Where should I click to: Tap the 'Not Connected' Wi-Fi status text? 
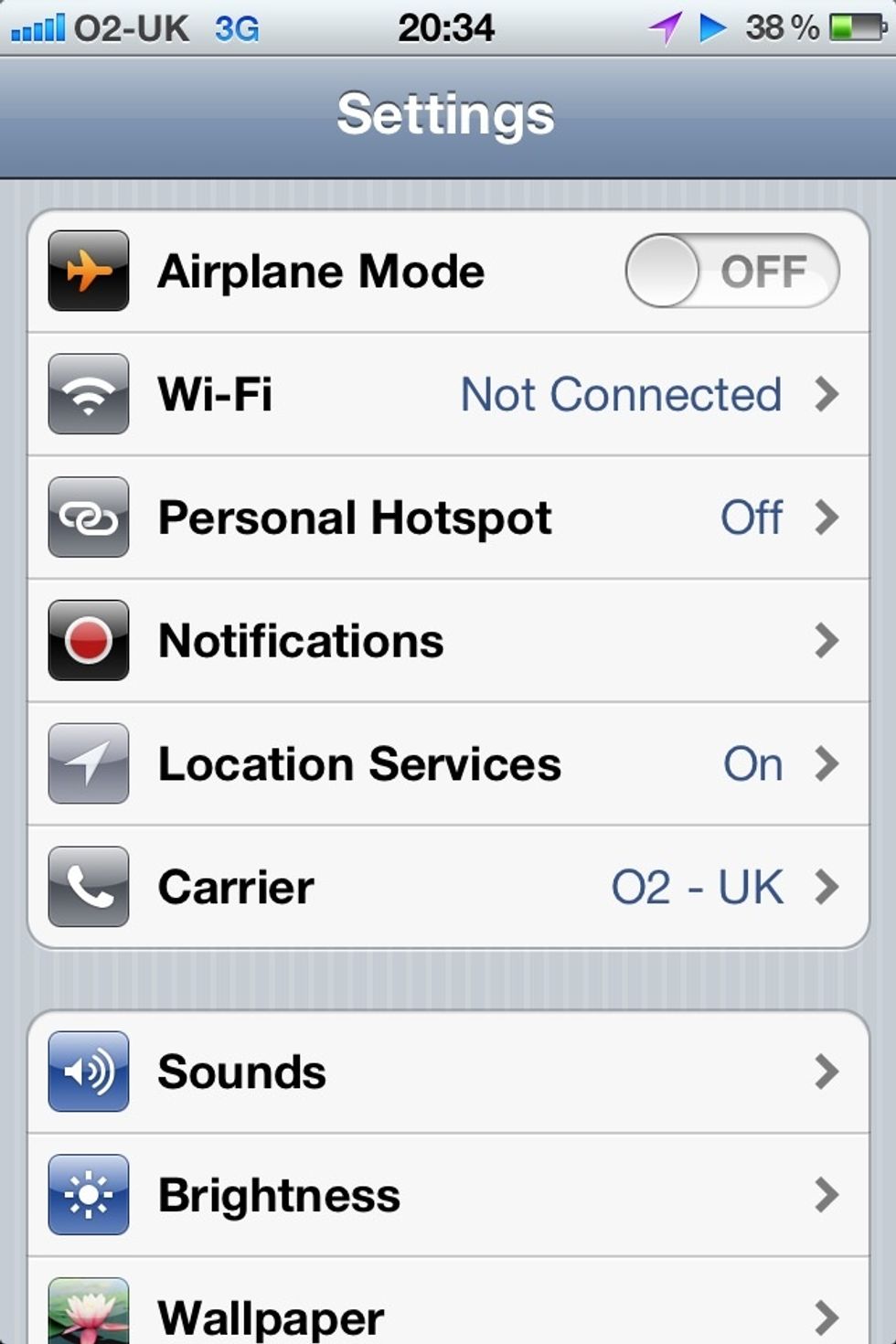pyautogui.click(x=622, y=395)
